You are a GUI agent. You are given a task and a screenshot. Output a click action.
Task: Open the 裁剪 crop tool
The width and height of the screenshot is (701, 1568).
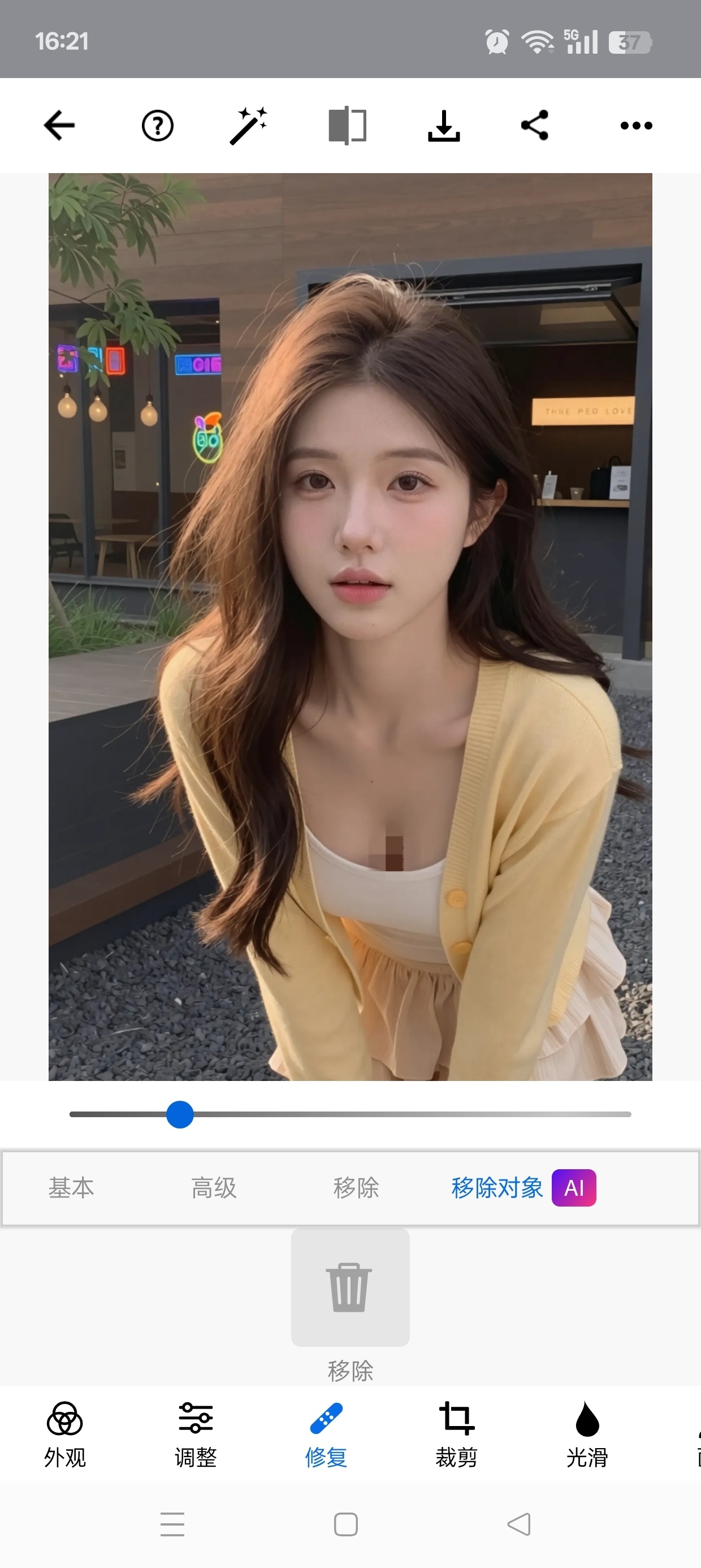click(x=456, y=1433)
